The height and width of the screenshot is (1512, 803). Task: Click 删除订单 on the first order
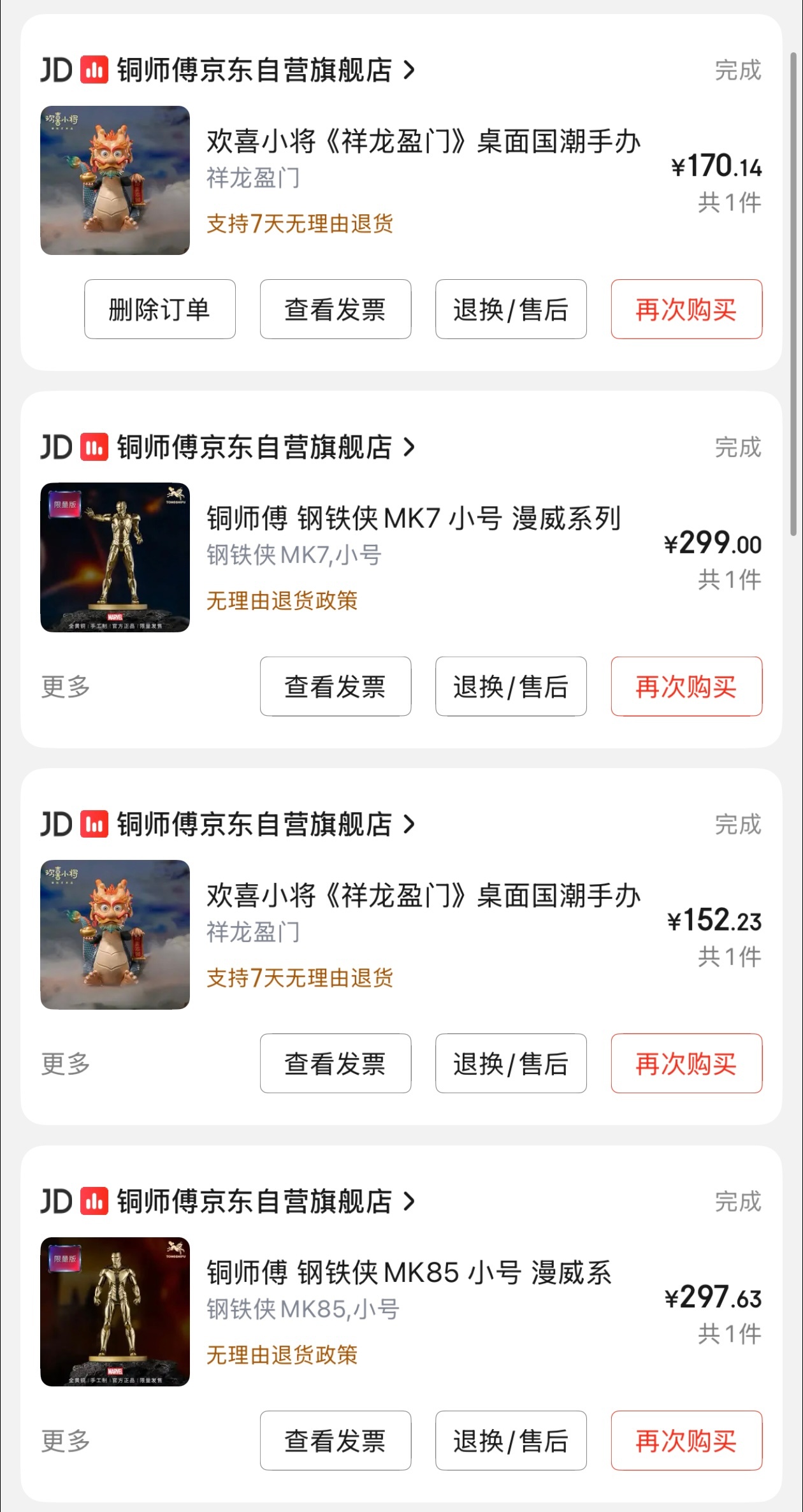tap(159, 309)
